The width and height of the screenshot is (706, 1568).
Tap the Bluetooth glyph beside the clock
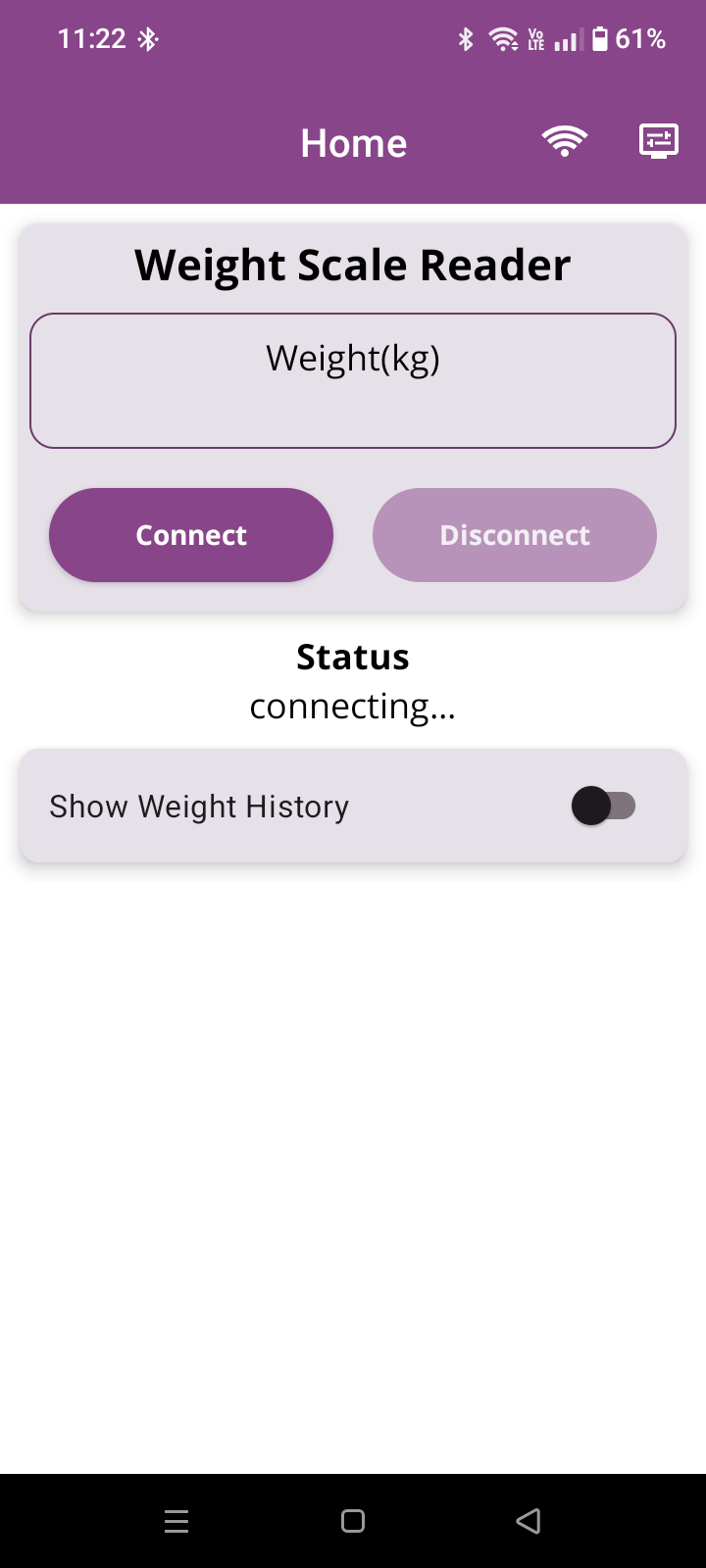(148, 39)
